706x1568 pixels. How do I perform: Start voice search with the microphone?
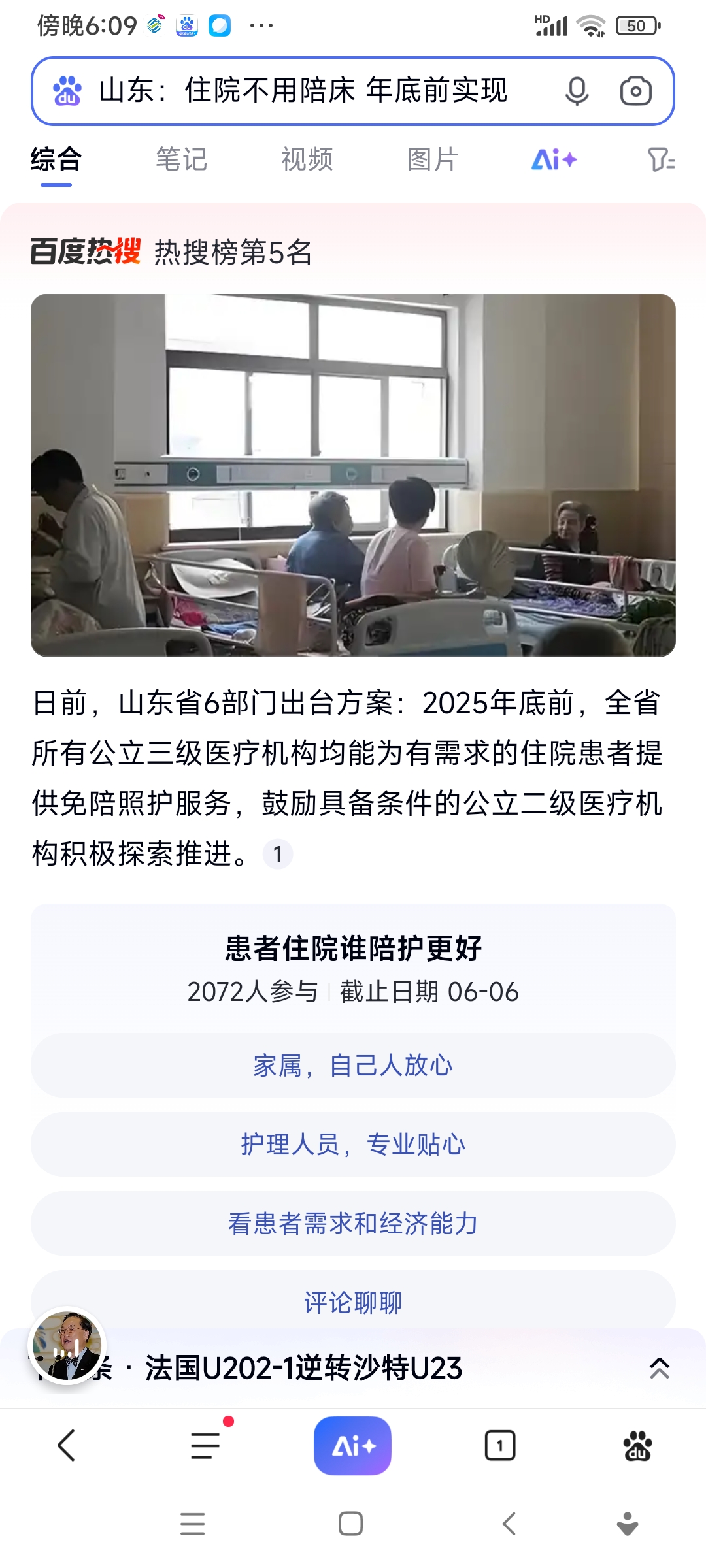[x=577, y=91]
